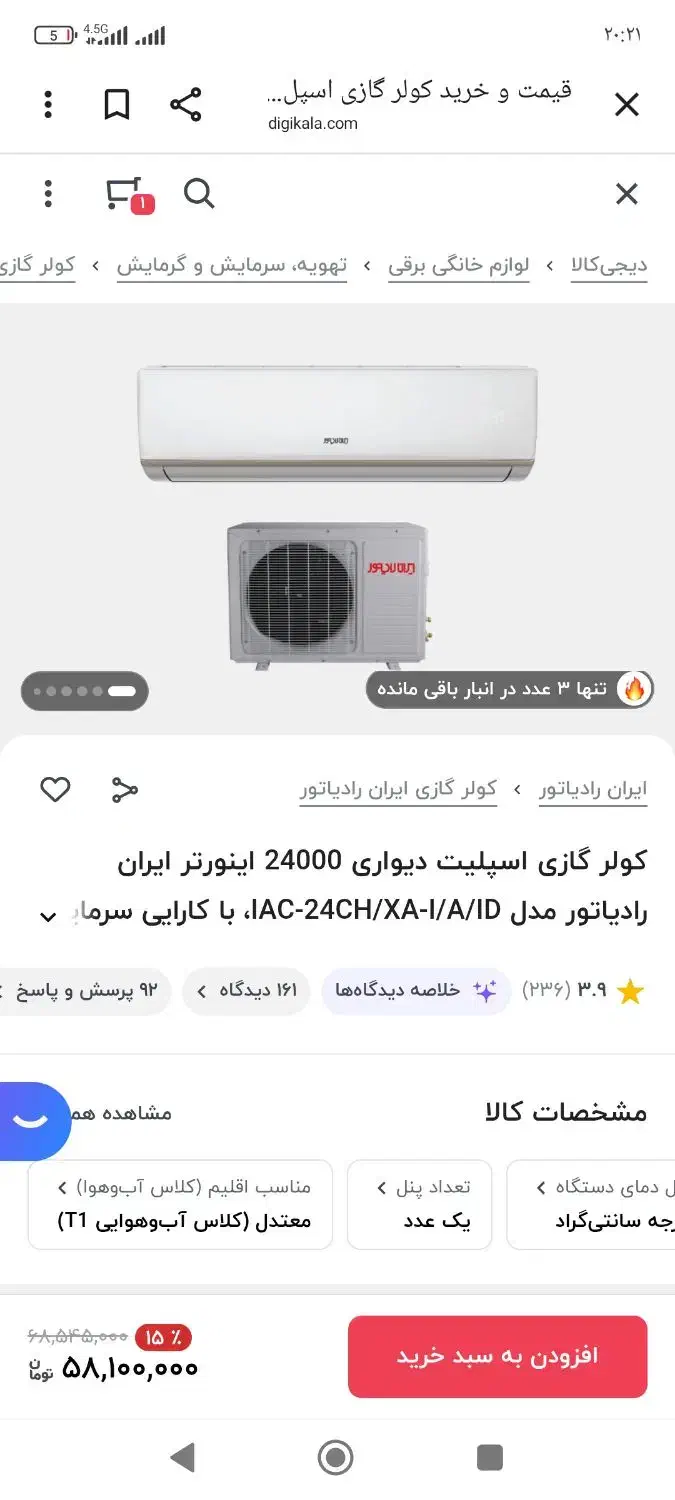This screenshot has height=1500, width=675.
Task: Go to the Android home screen
Action: click(336, 1457)
